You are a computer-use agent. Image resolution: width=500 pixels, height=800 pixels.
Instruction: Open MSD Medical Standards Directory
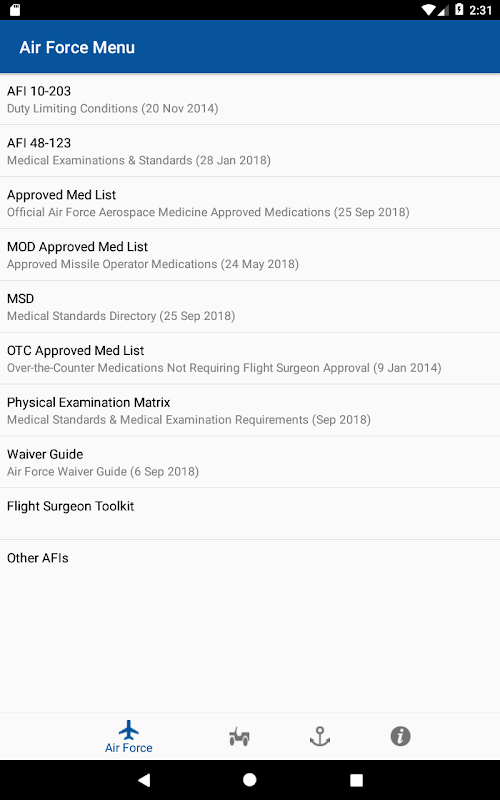pyautogui.click(x=250, y=307)
